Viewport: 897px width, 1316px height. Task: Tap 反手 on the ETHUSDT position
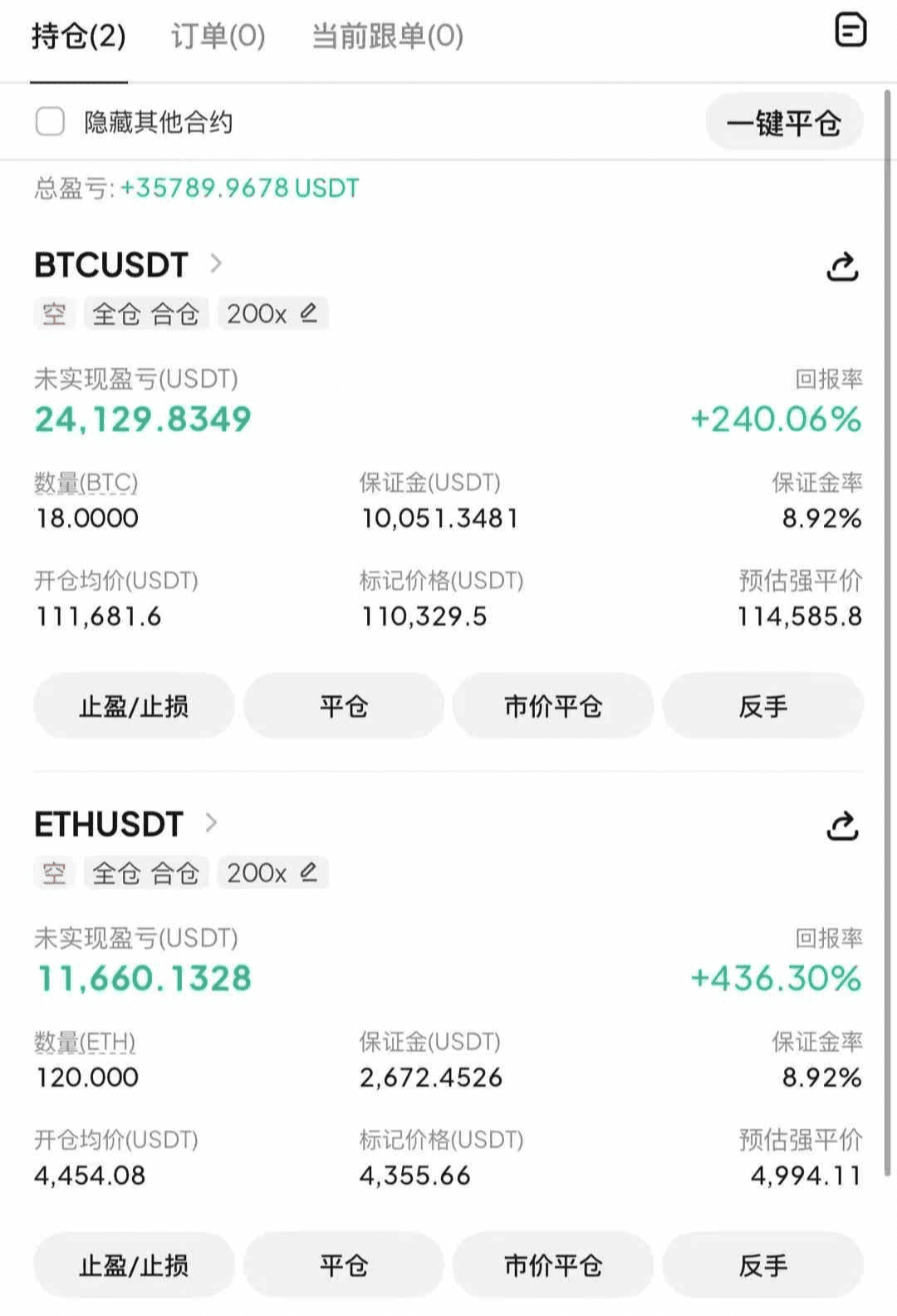762,1265
